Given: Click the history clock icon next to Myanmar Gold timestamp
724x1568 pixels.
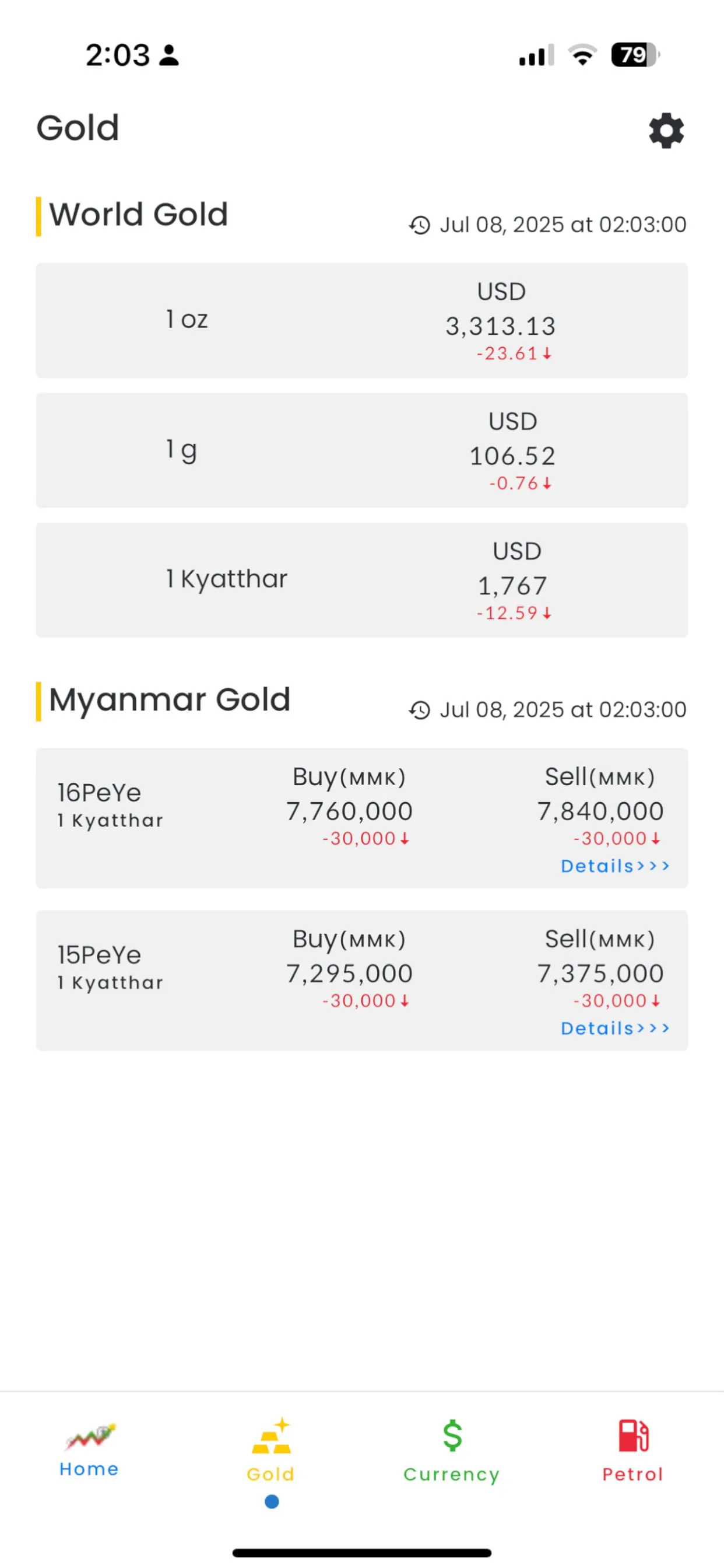Looking at the screenshot, I should point(419,710).
